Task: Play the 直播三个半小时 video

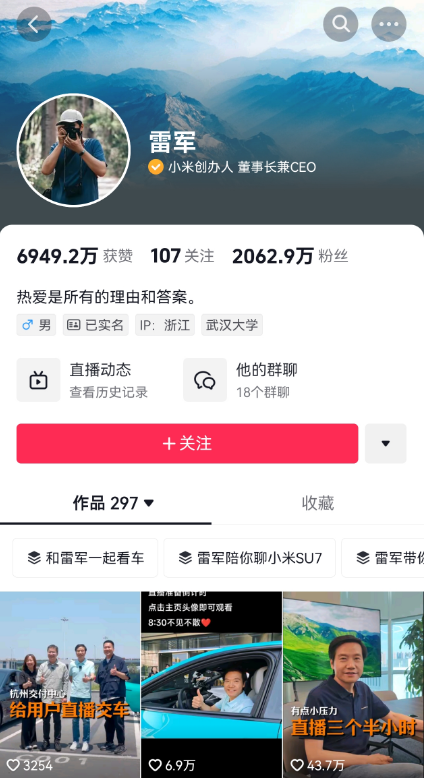Action: pyautogui.click(x=354, y=685)
